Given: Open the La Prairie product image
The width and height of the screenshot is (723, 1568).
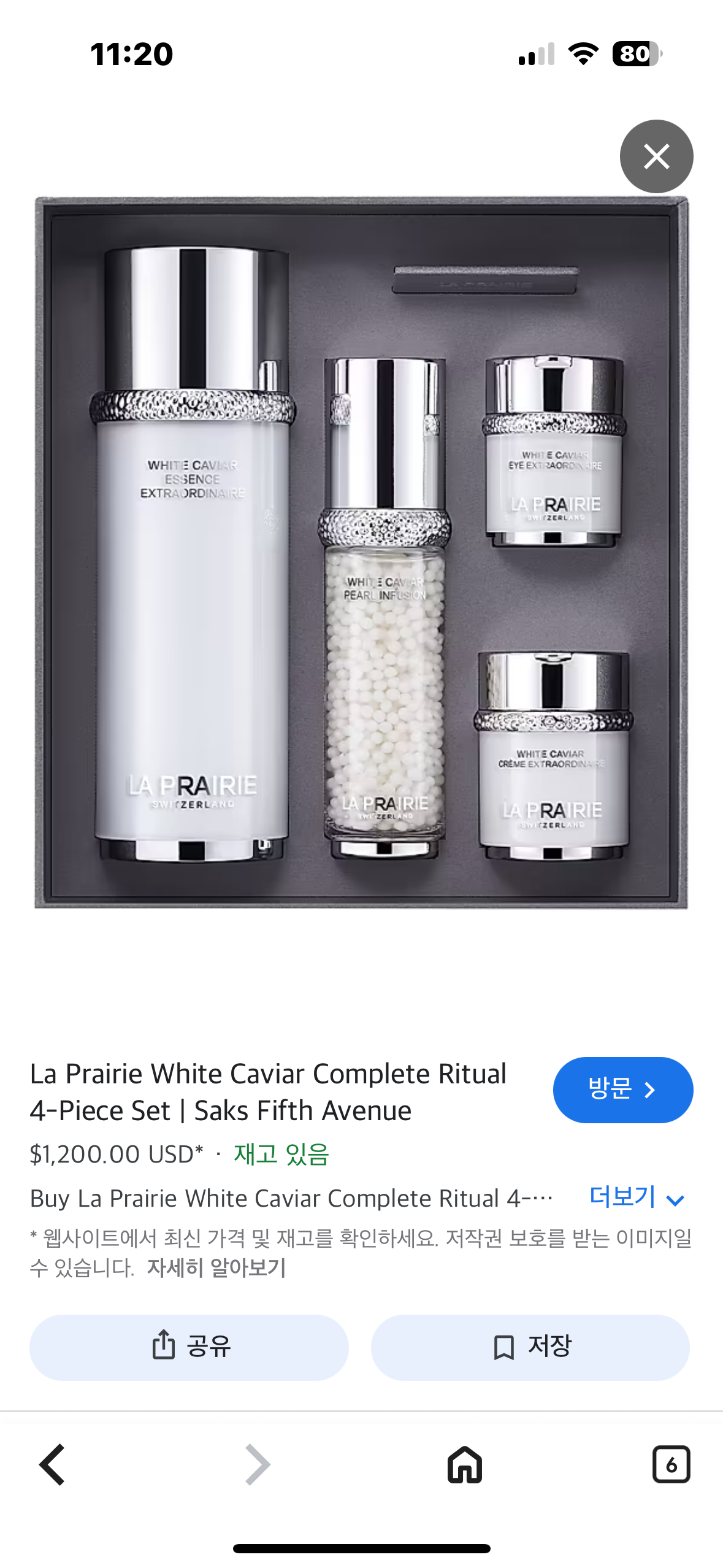Looking at the screenshot, I should point(362,552).
